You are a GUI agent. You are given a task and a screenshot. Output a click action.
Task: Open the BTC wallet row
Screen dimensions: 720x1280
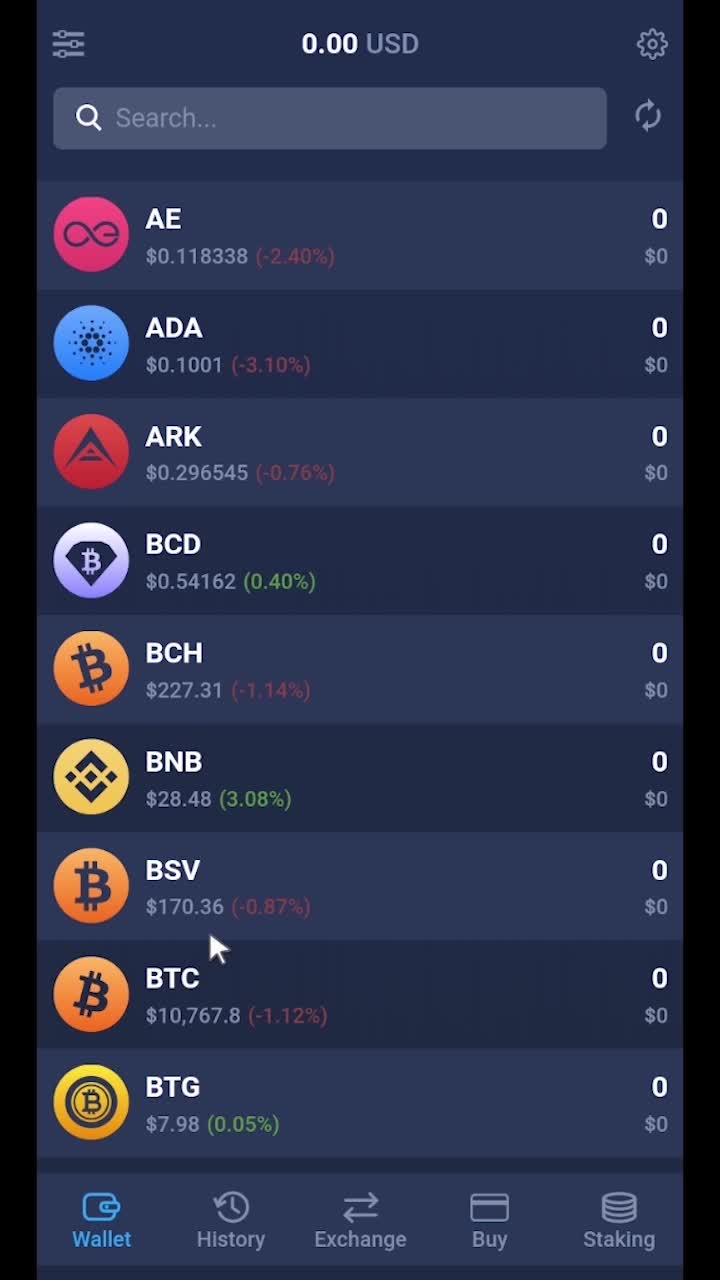click(x=360, y=995)
